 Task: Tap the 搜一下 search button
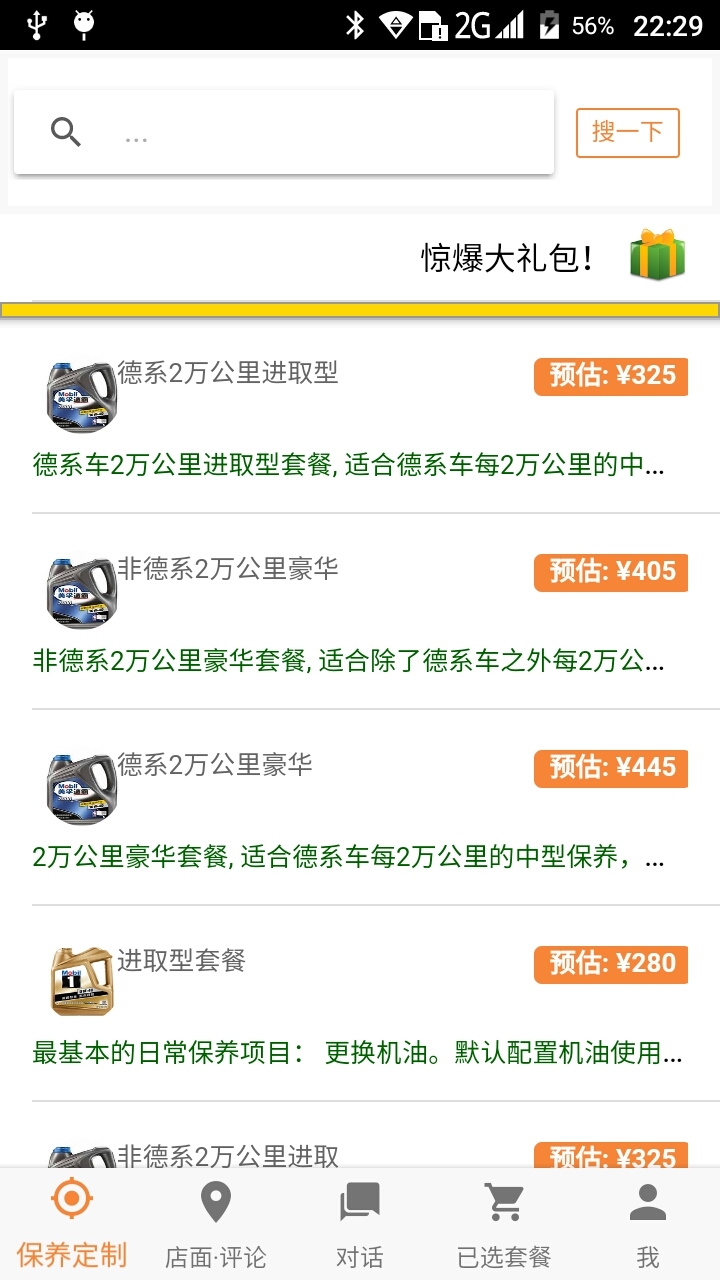click(x=628, y=133)
